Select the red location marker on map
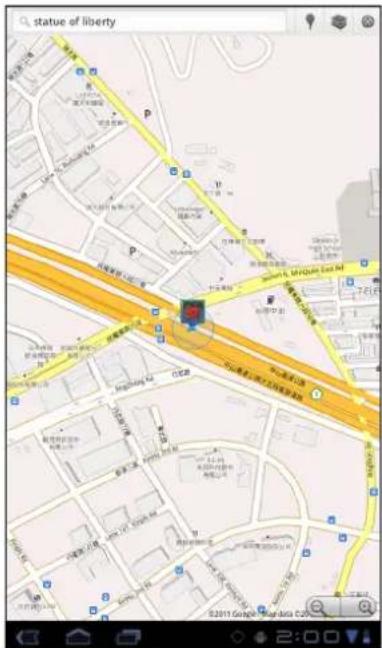Image resolution: width=382 pixels, height=648 pixels. 193,313
